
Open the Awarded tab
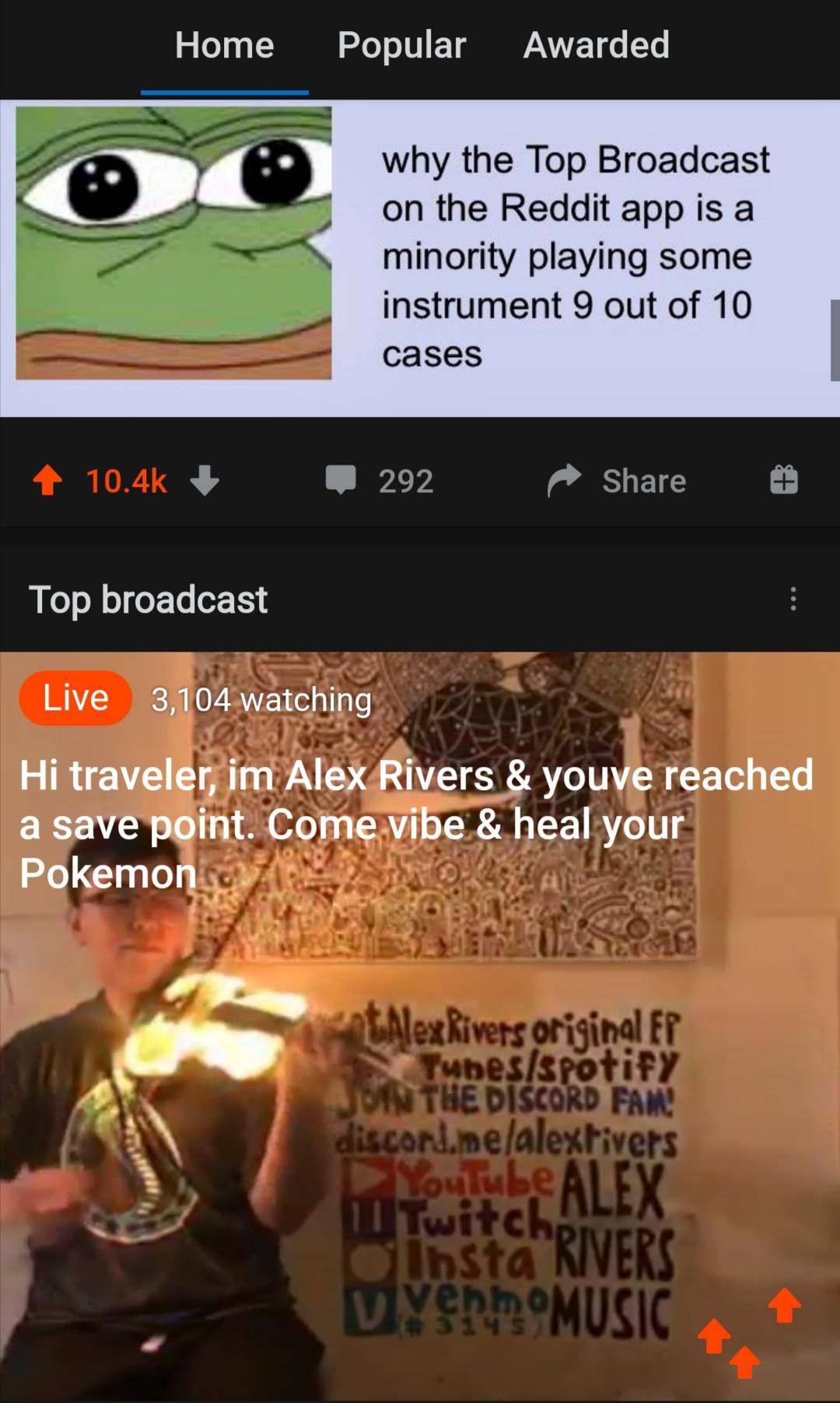[596, 45]
